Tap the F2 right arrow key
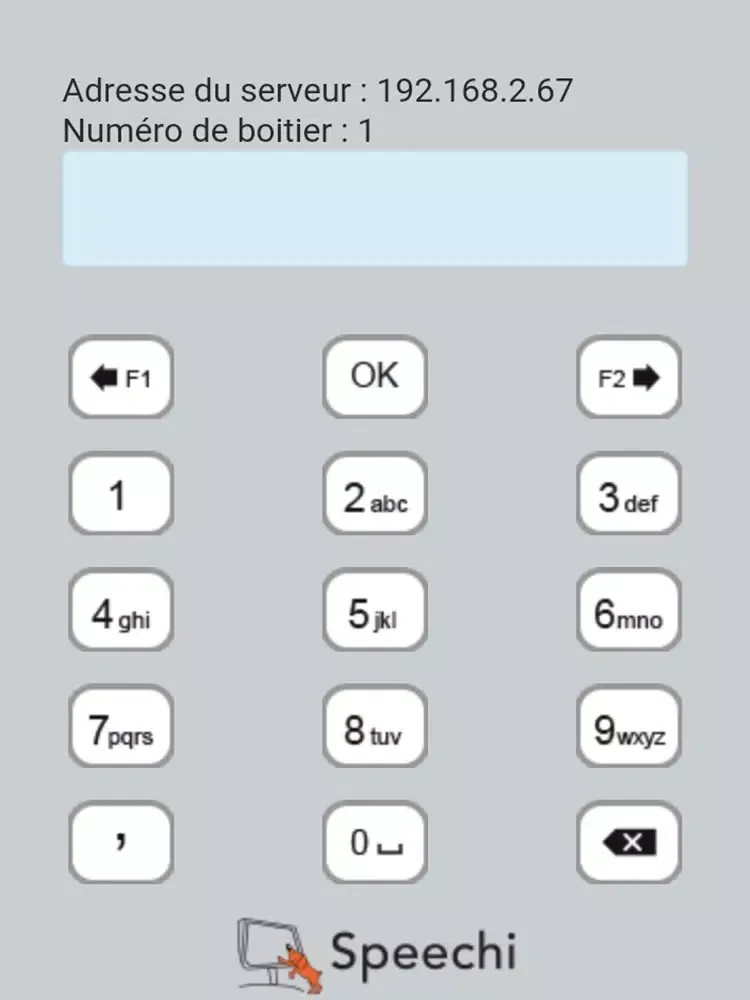This screenshot has height=1000, width=750. 629,377
